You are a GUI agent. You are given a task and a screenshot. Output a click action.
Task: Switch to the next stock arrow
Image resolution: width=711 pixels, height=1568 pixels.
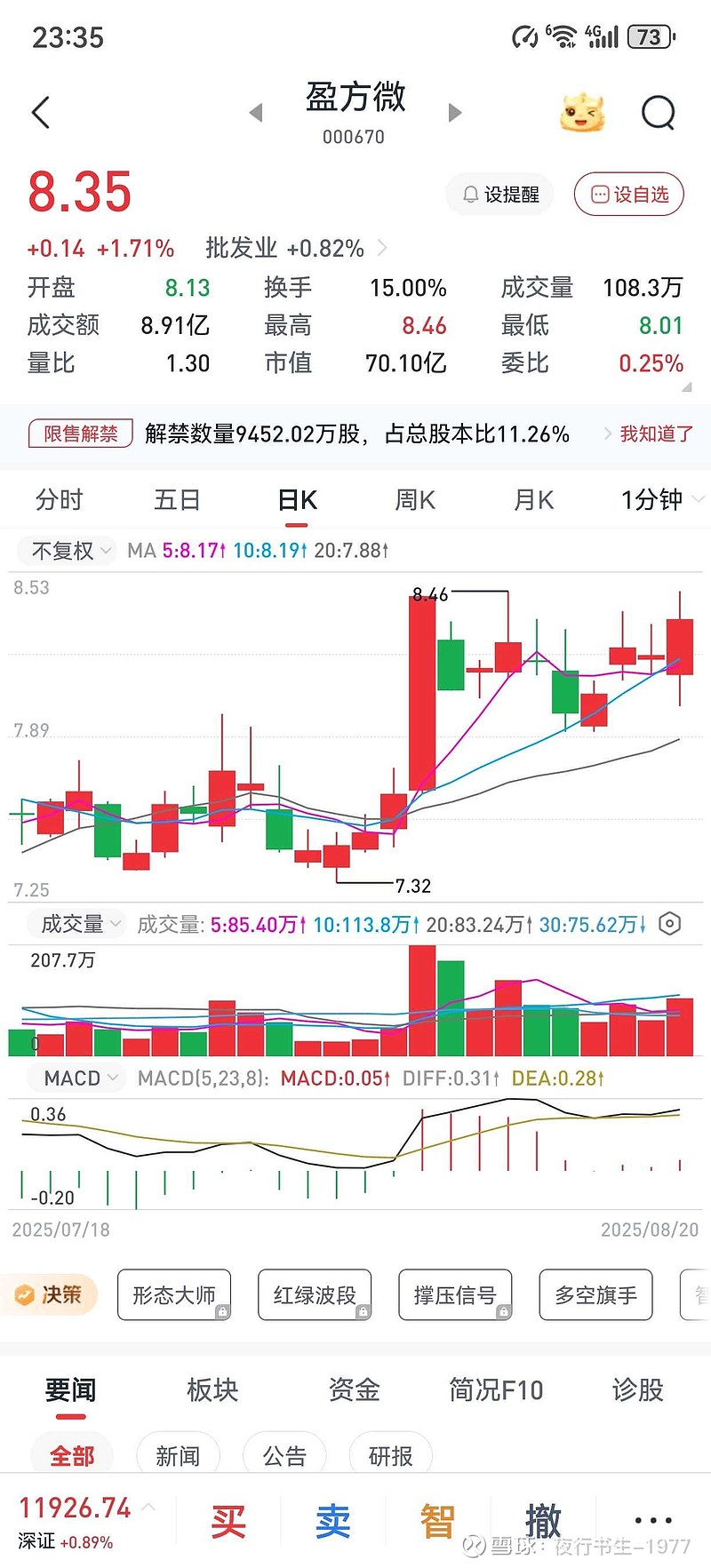click(x=455, y=113)
